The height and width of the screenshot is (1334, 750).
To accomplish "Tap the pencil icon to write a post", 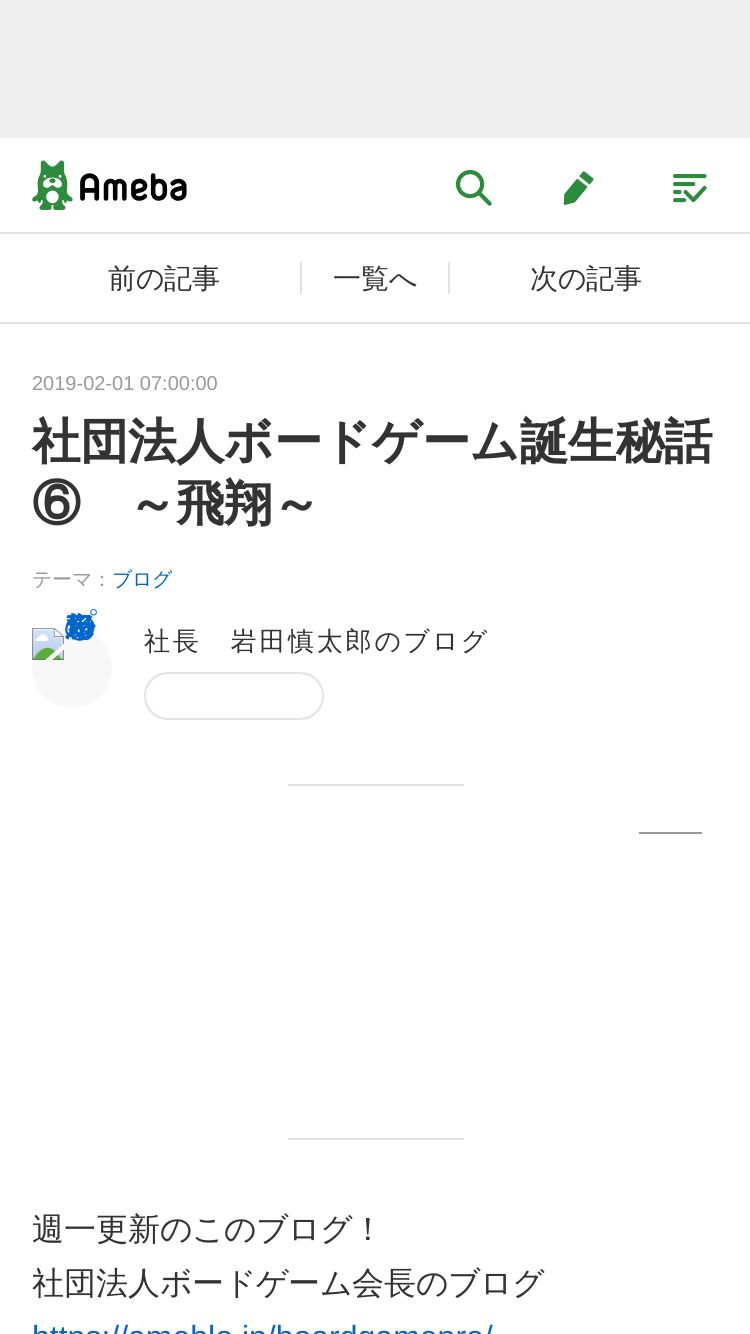I will (x=578, y=187).
